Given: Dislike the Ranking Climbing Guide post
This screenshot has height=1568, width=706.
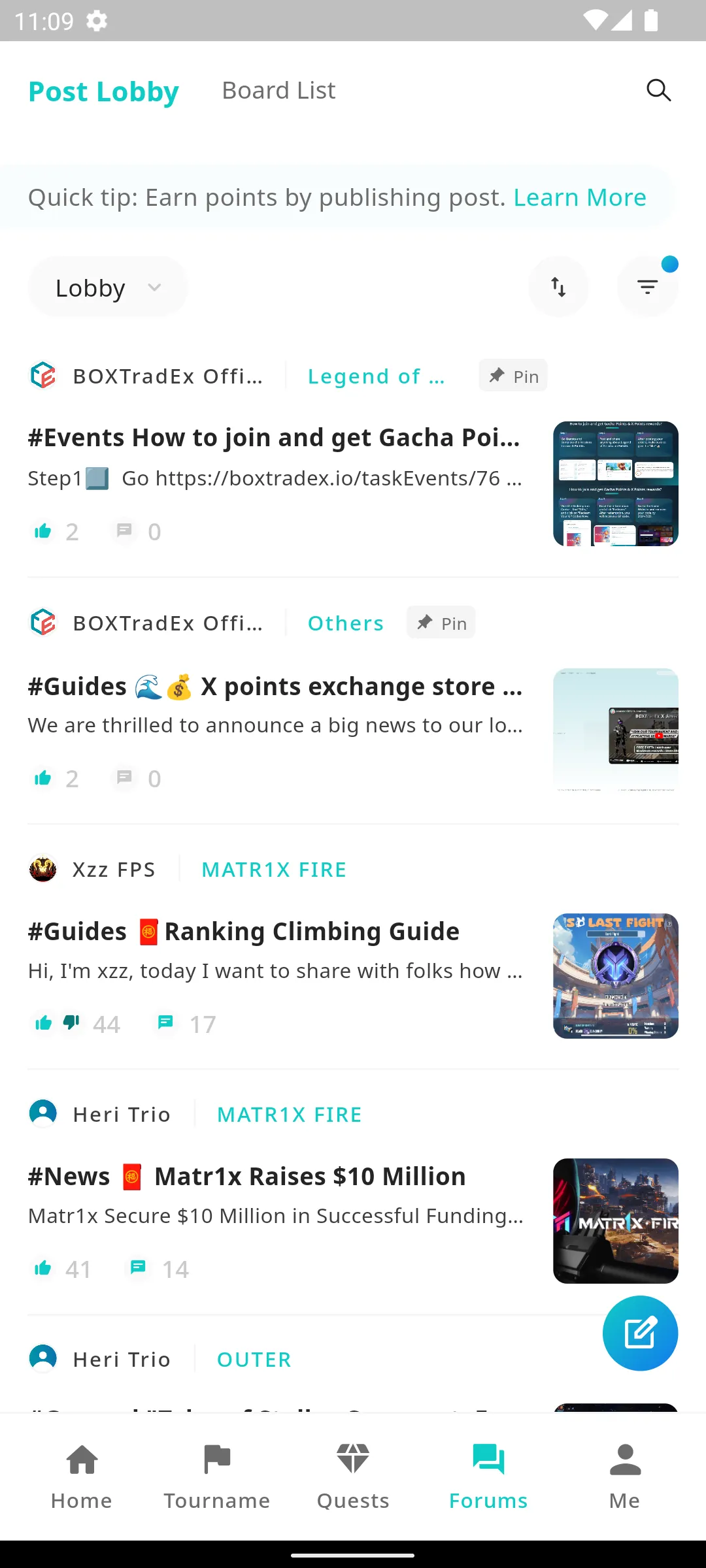Looking at the screenshot, I should point(71,1023).
